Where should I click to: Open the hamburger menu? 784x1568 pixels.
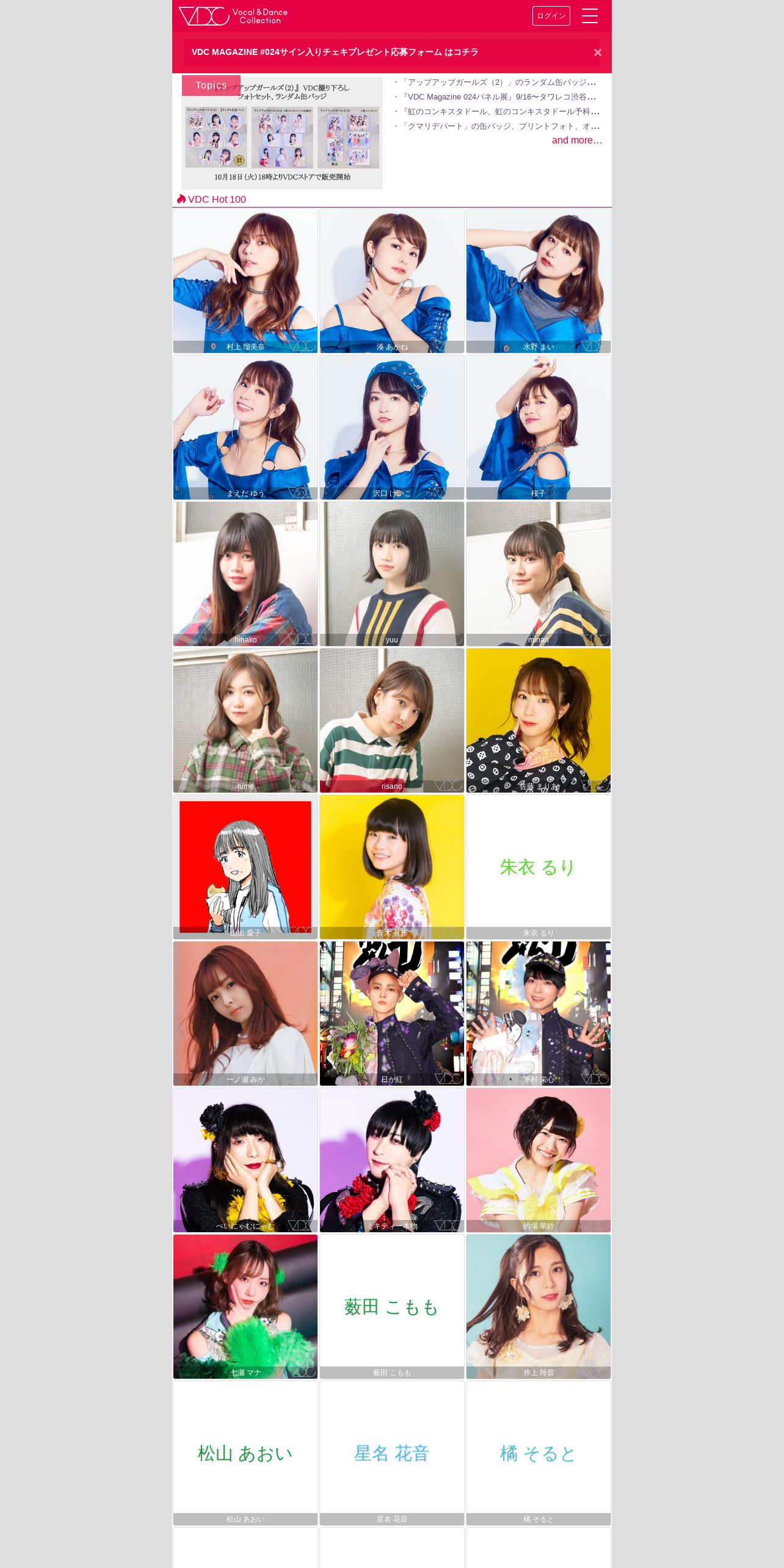point(589,16)
